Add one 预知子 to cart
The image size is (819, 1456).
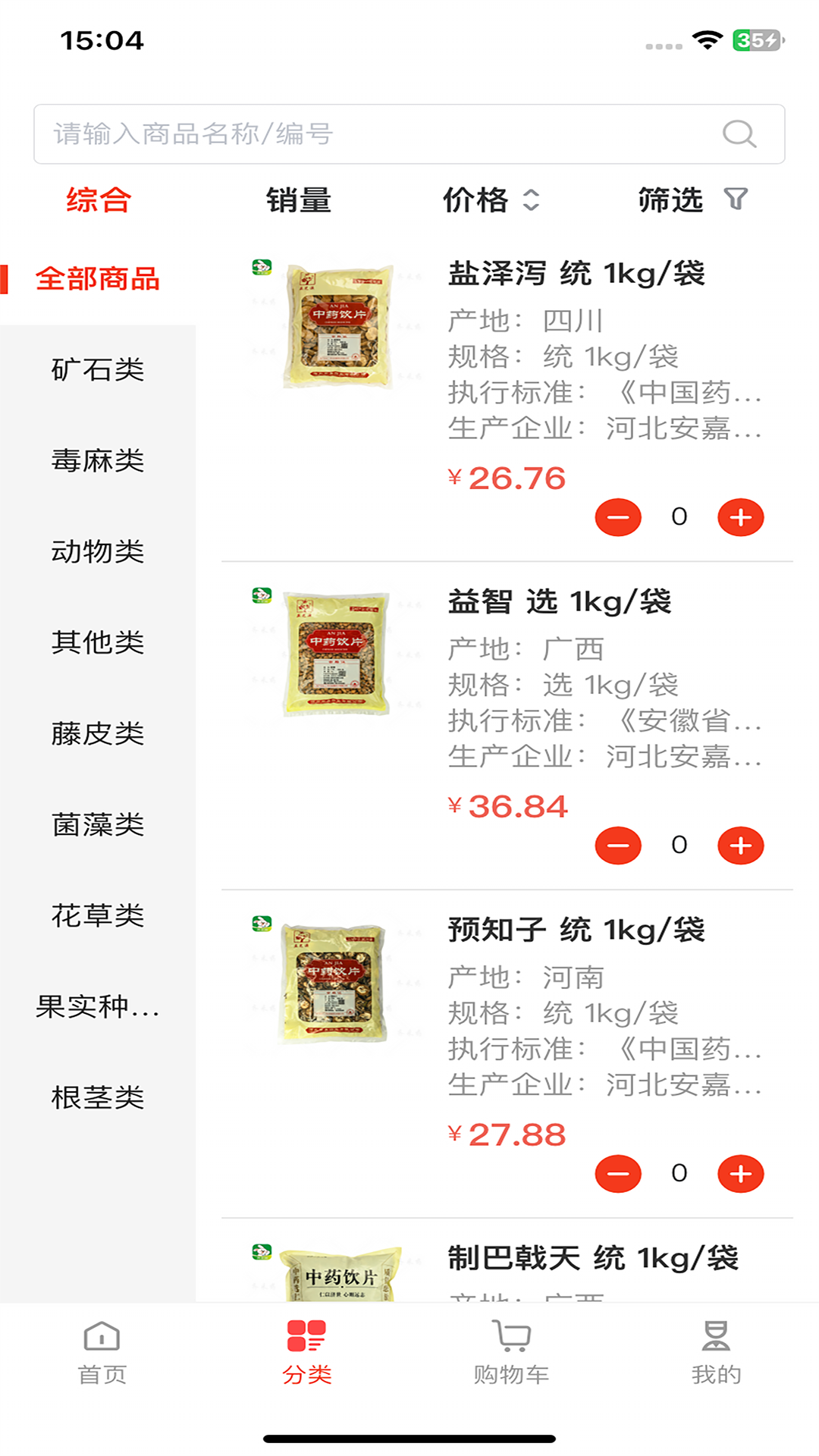pos(740,1174)
